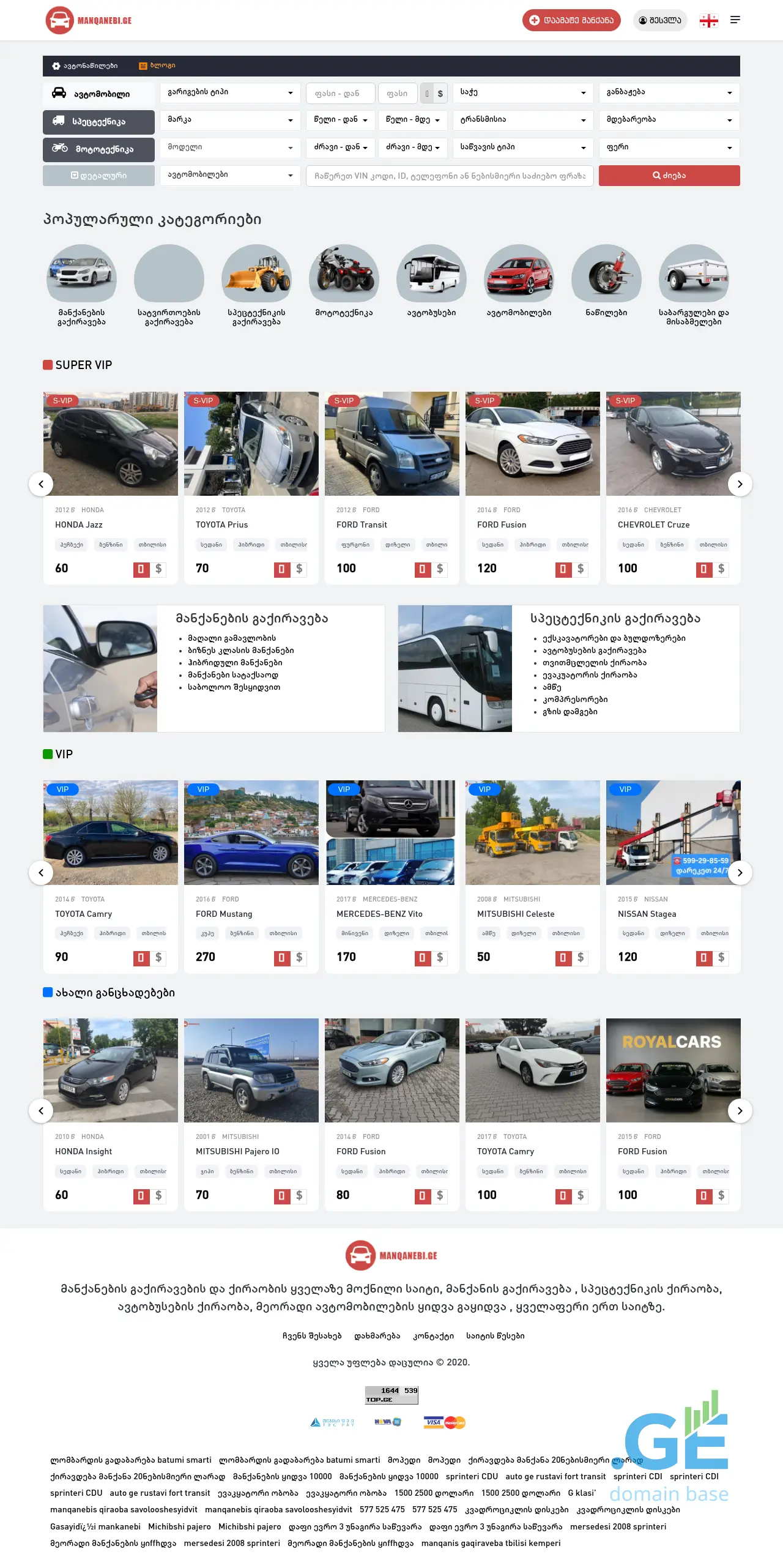Open ბლოგი link in top bar
This screenshot has height=1568, width=783.
click(157, 65)
